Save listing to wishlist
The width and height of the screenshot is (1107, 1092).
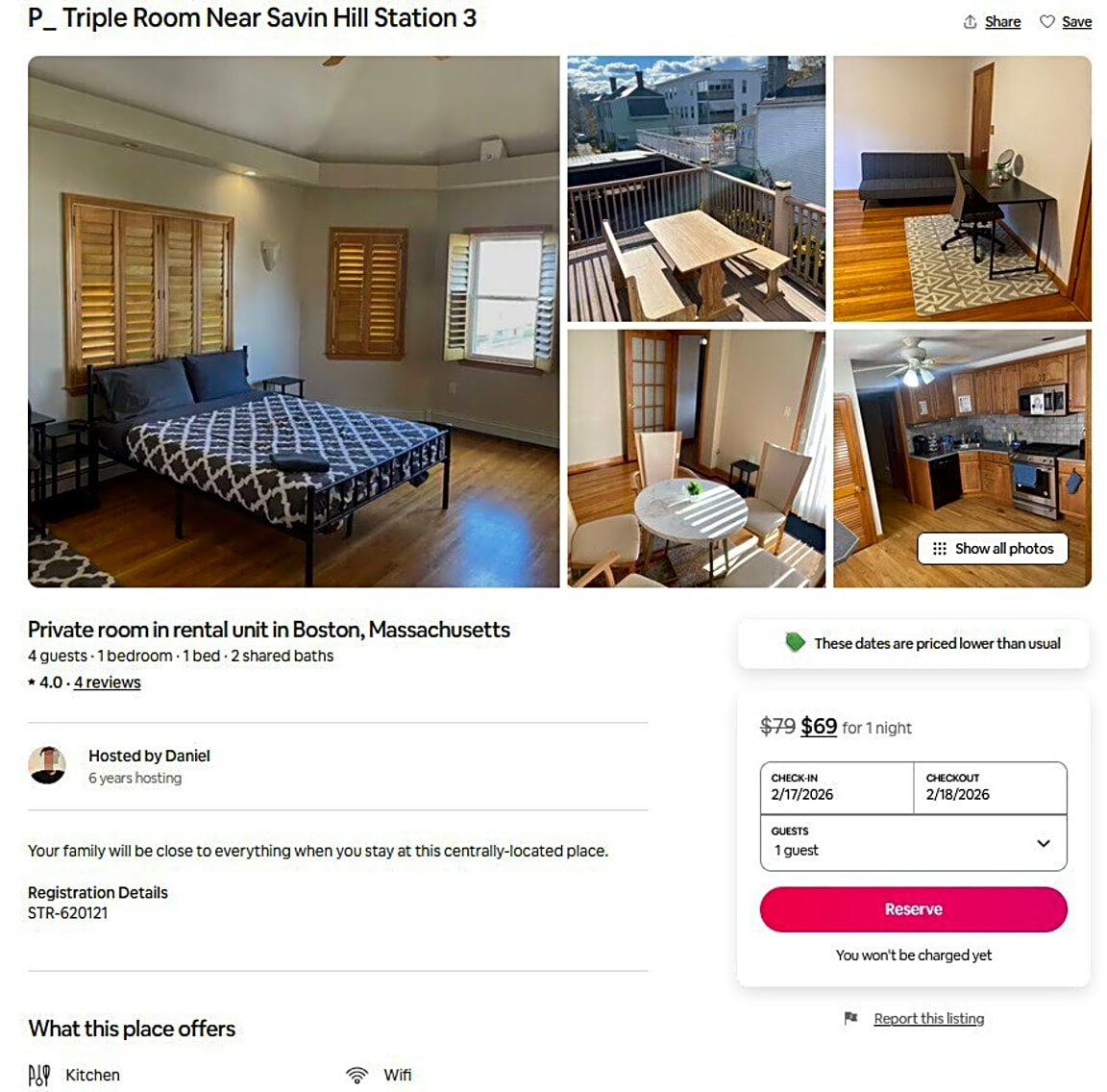point(1066,21)
